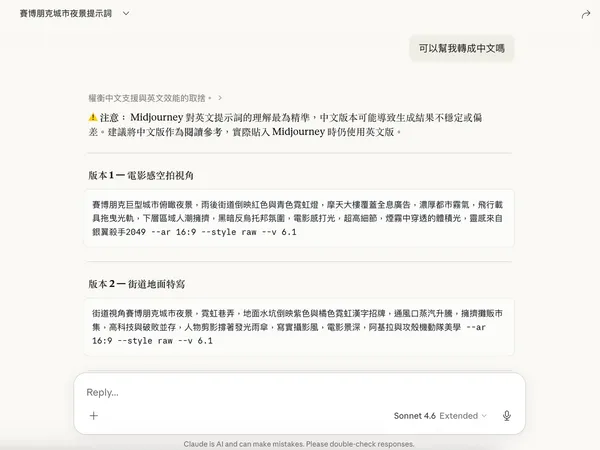
Task: Expand the thinking summary chevron
Action: (x=220, y=98)
